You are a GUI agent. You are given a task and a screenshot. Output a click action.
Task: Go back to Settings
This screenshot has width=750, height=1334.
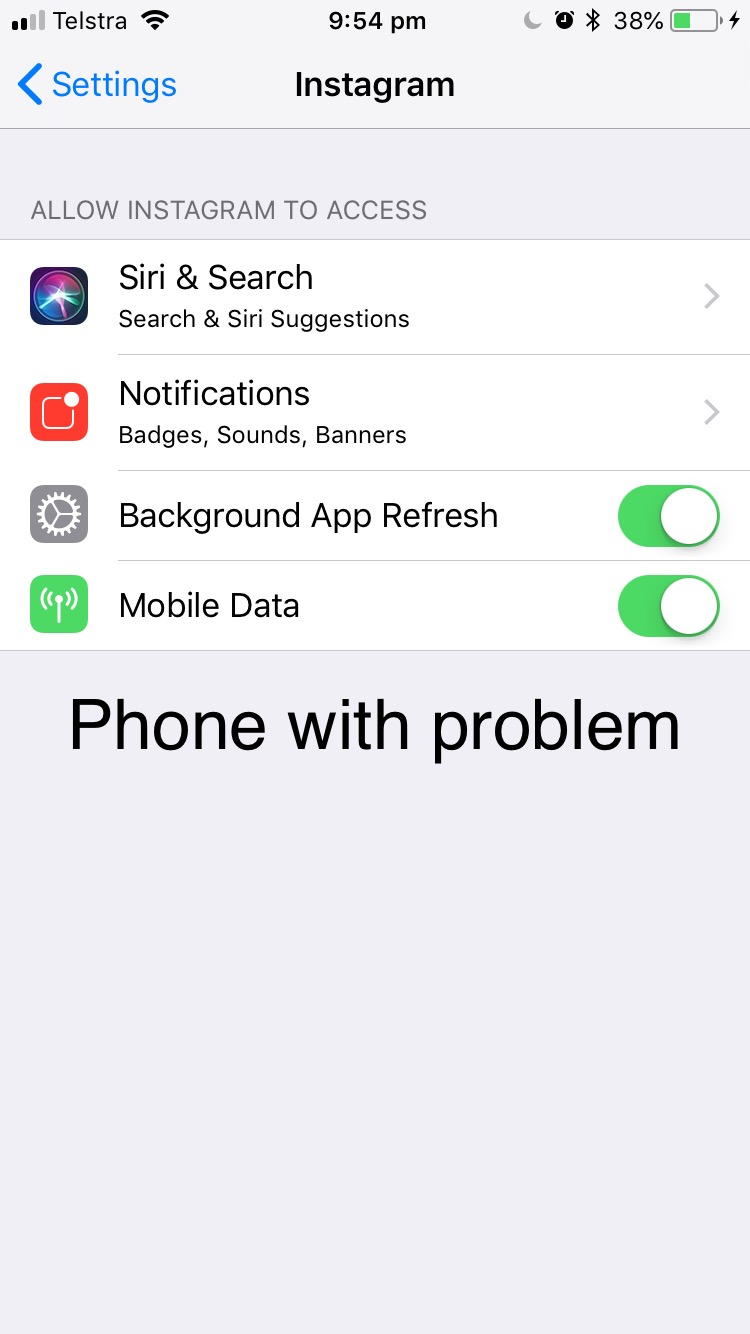97,85
